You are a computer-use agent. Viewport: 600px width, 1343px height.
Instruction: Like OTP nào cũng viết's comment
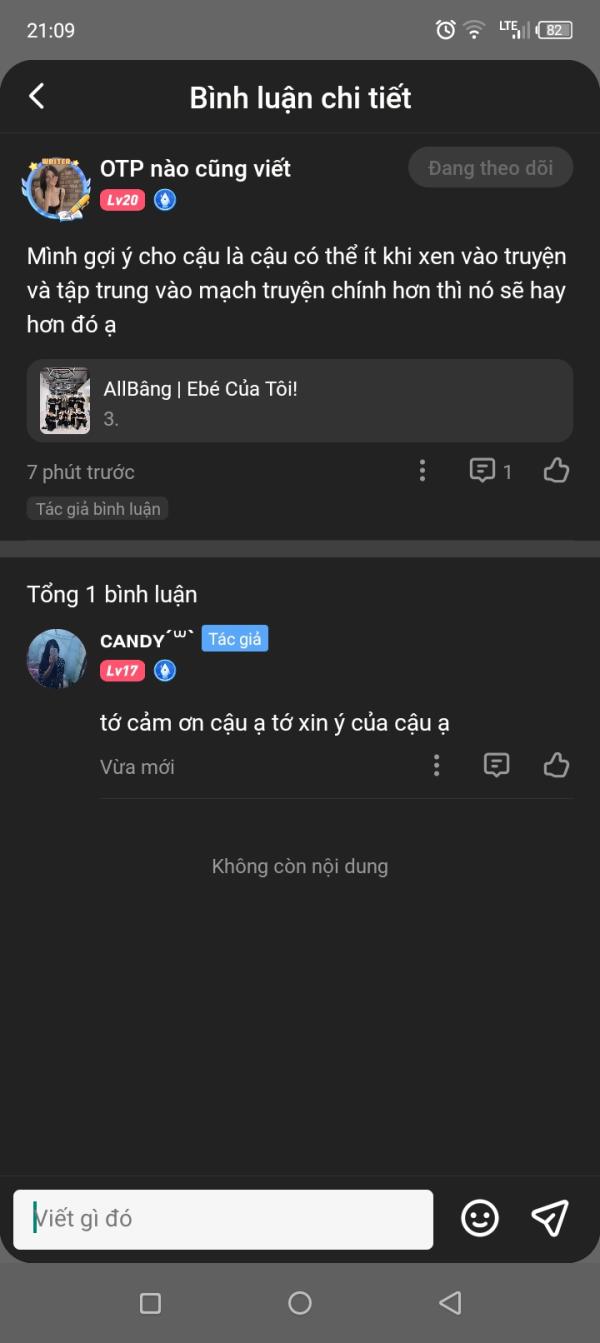click(556, 471)
